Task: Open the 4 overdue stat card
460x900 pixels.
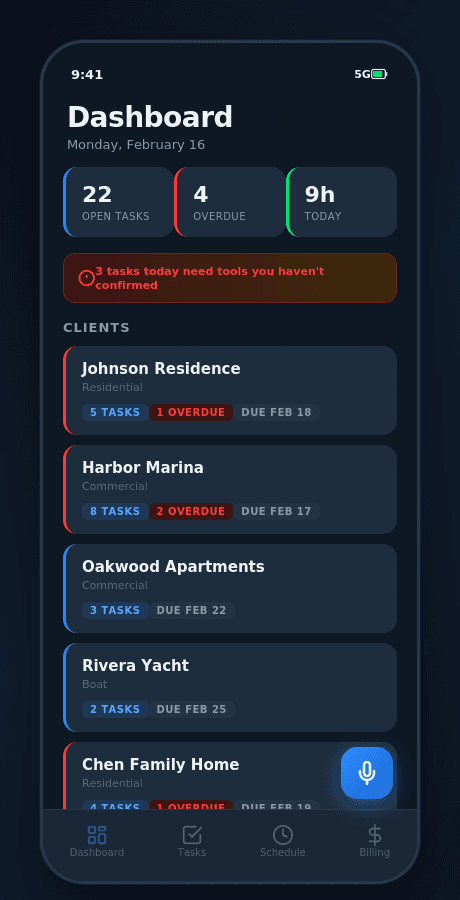Action: coord(230,202)
